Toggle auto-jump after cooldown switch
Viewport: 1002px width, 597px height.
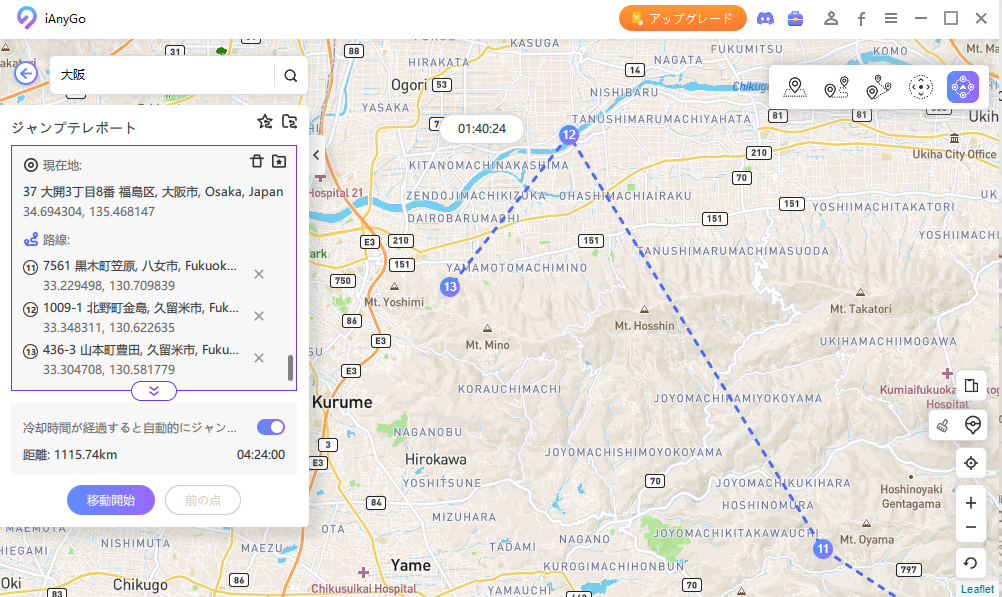[271, 427]
